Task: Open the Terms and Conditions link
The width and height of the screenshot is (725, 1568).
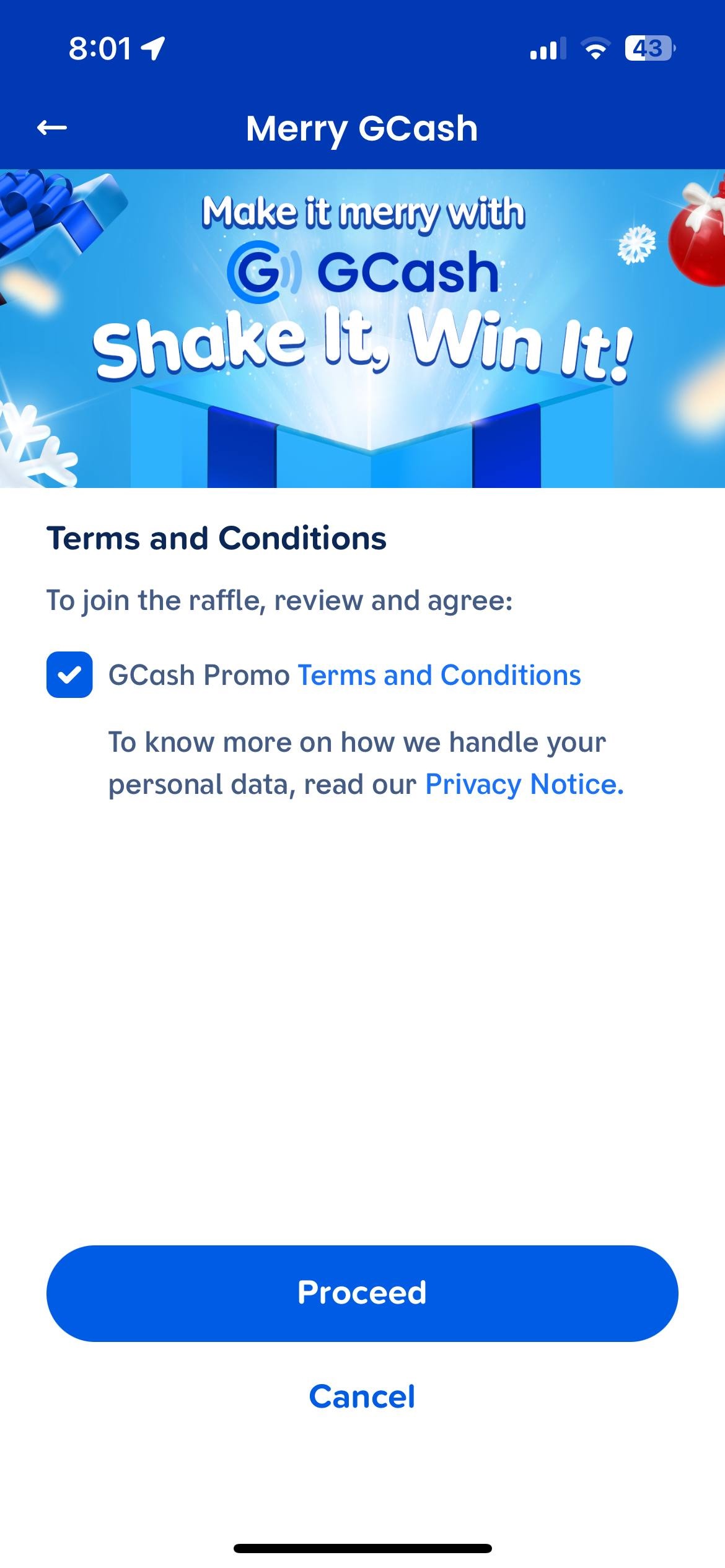Action: [439, 675]
